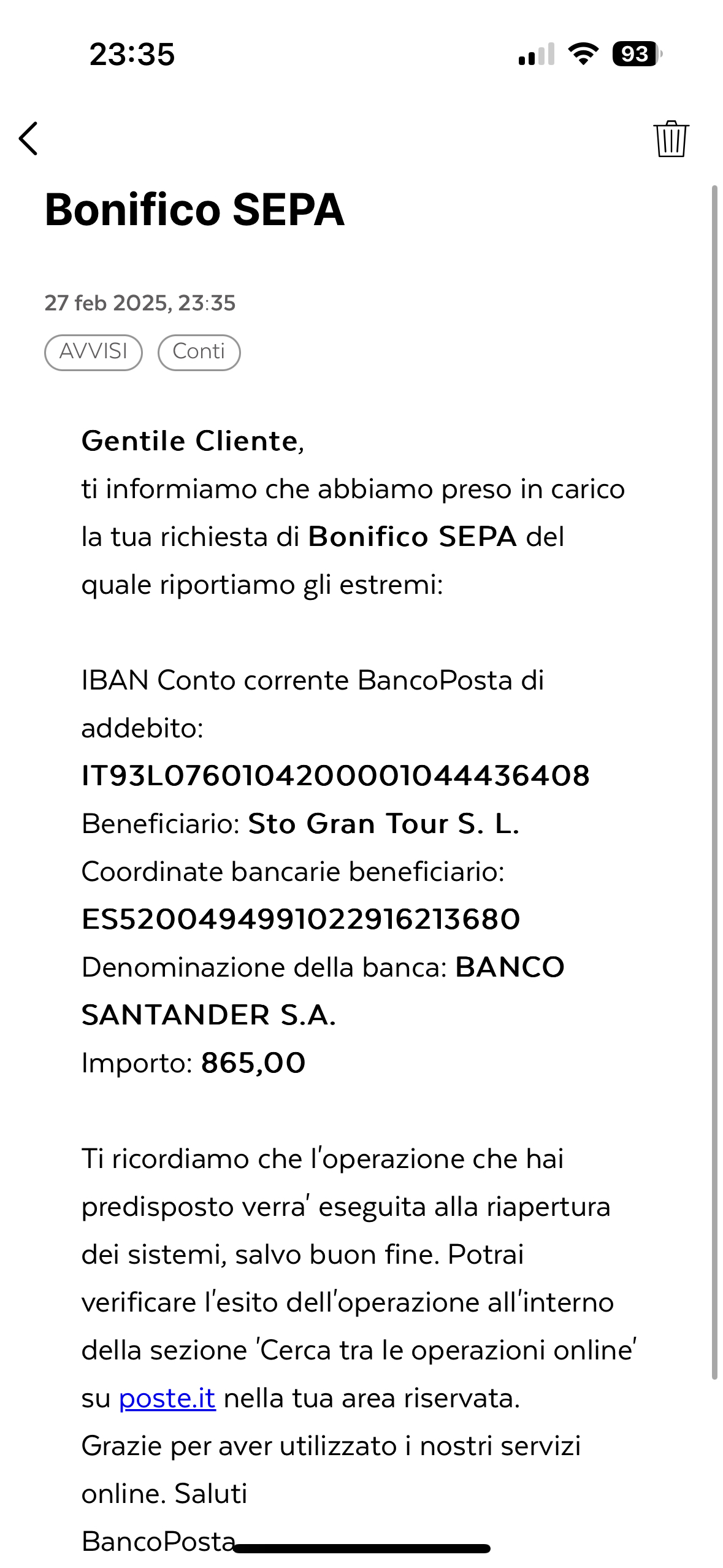Go back using the back arrow
The width and height of the screenshot is (723, 1568).
click(28, 138)
